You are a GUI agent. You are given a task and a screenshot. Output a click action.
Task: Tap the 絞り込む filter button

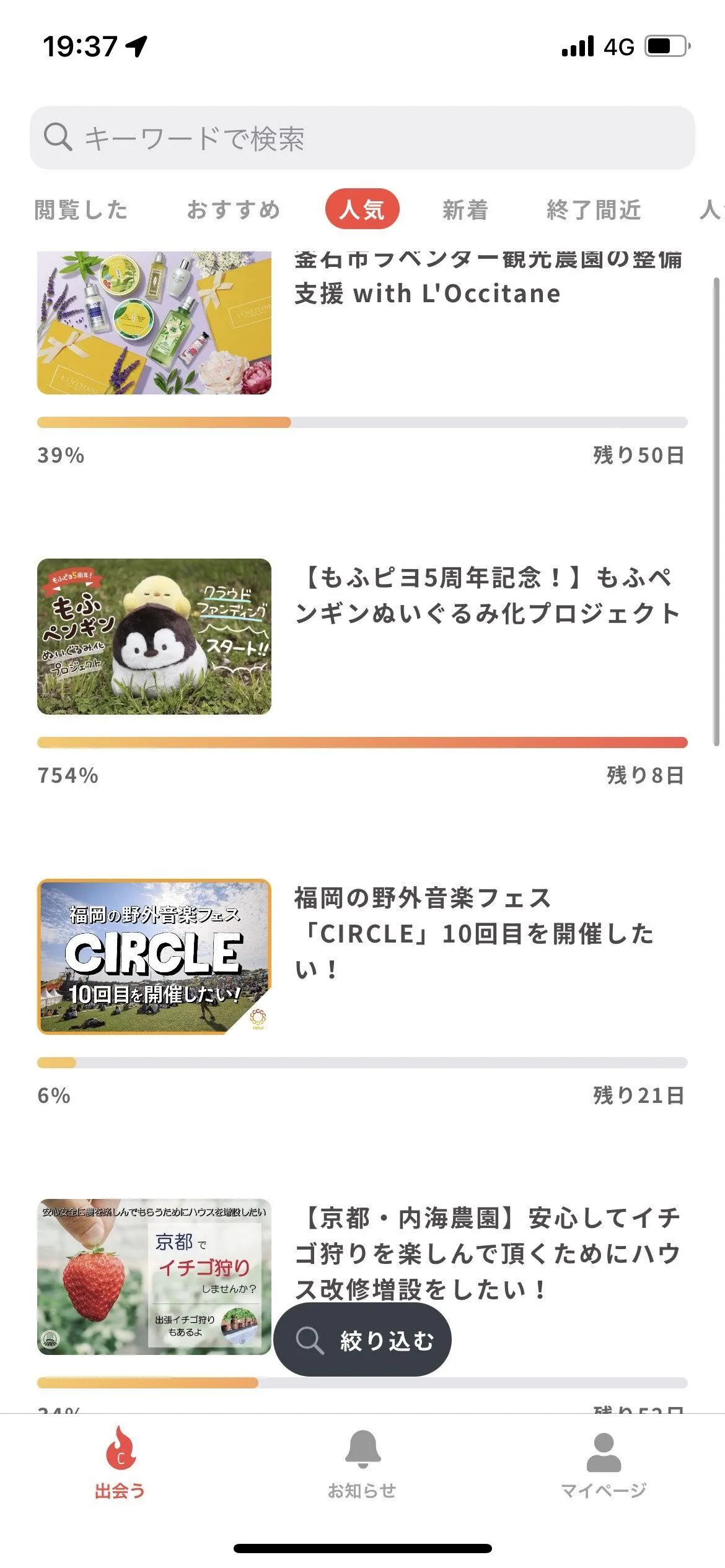point(362,1341)
